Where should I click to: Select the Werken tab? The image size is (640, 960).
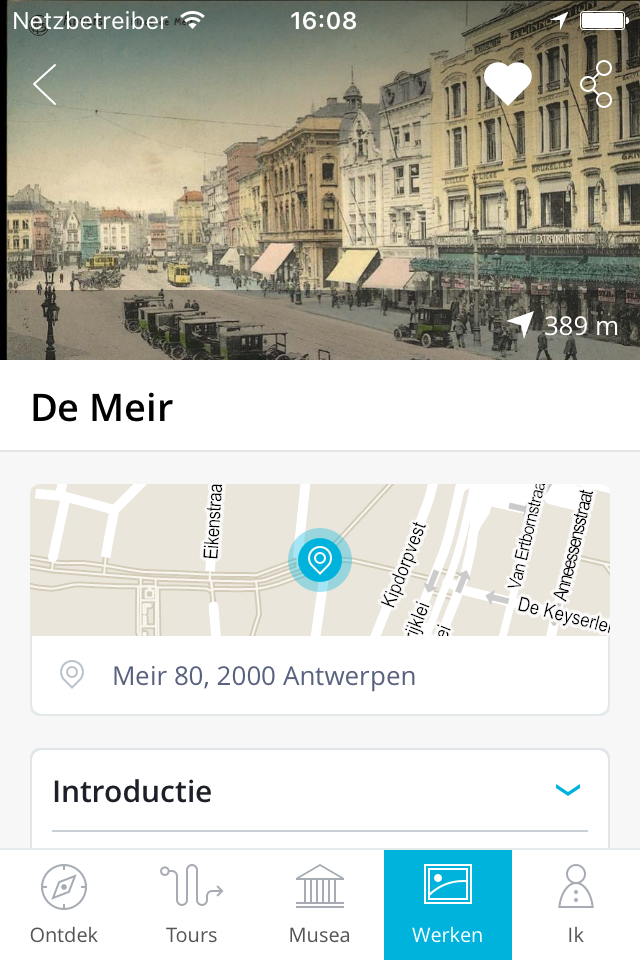[x=448, y=905]
